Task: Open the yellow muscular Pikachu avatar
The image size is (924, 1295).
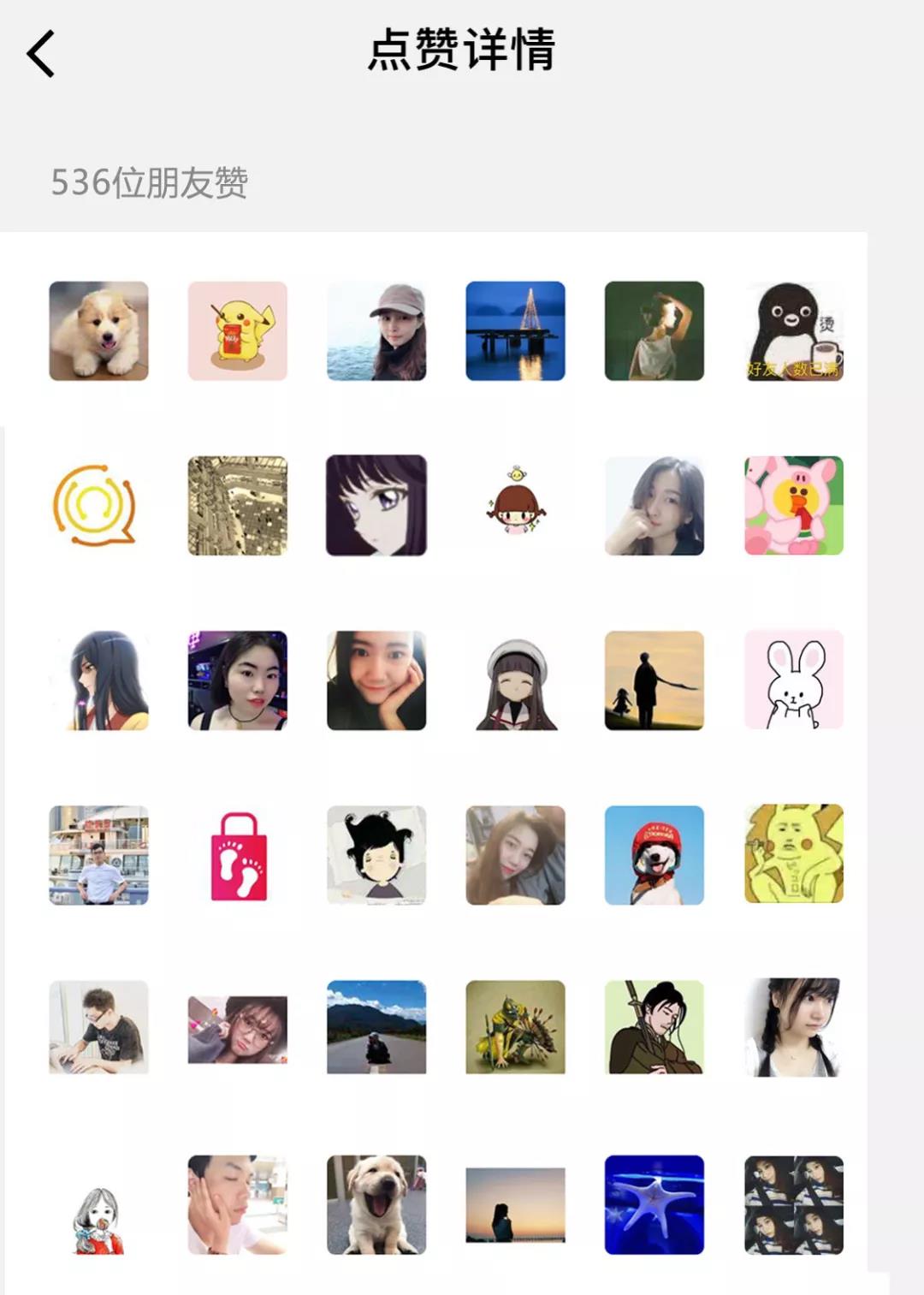Action: point(793,854)
